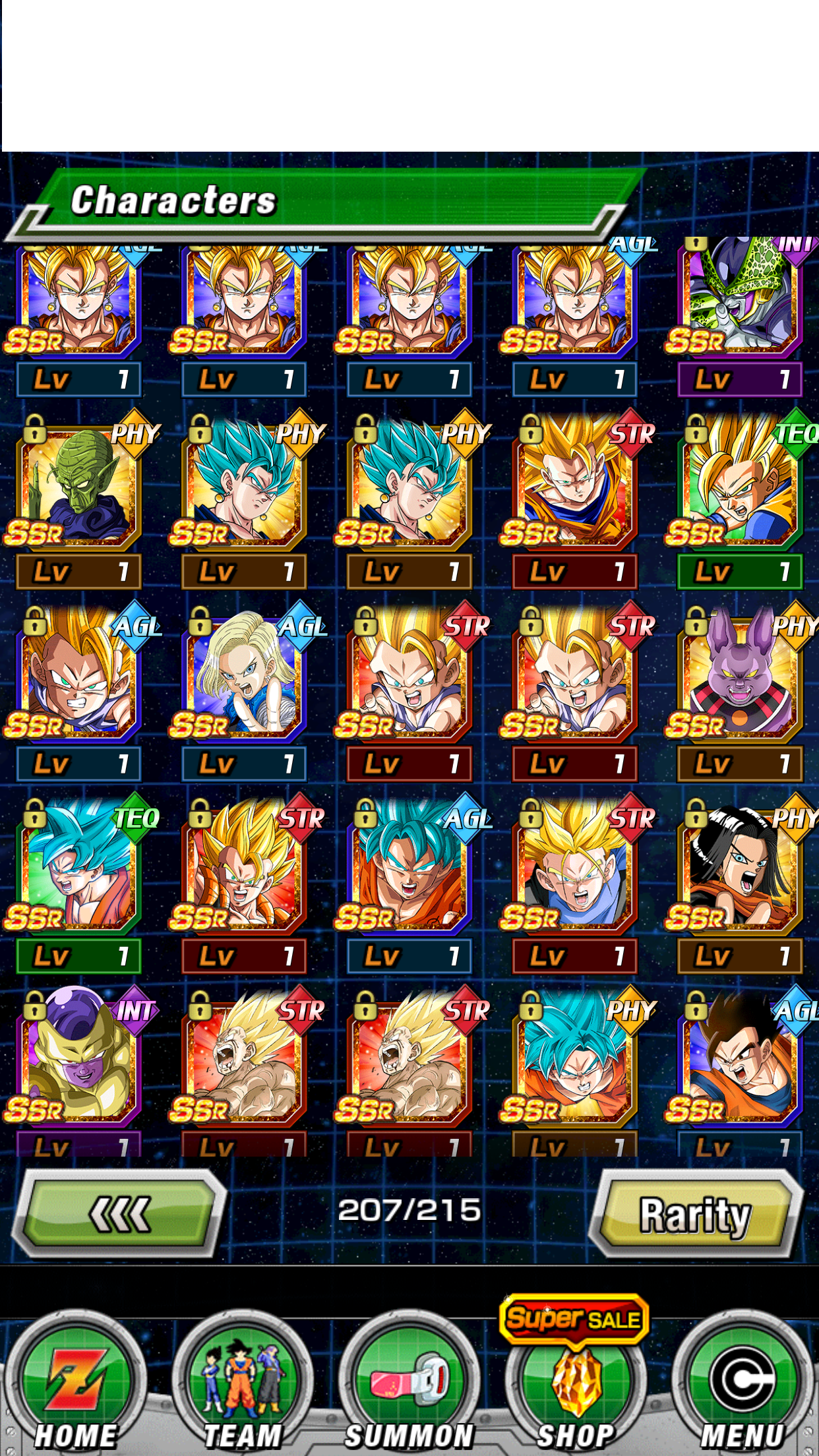Open the AGL black-haired Gohan card
This screenshot has height=1456, width=819.
tap(740, 1071)
